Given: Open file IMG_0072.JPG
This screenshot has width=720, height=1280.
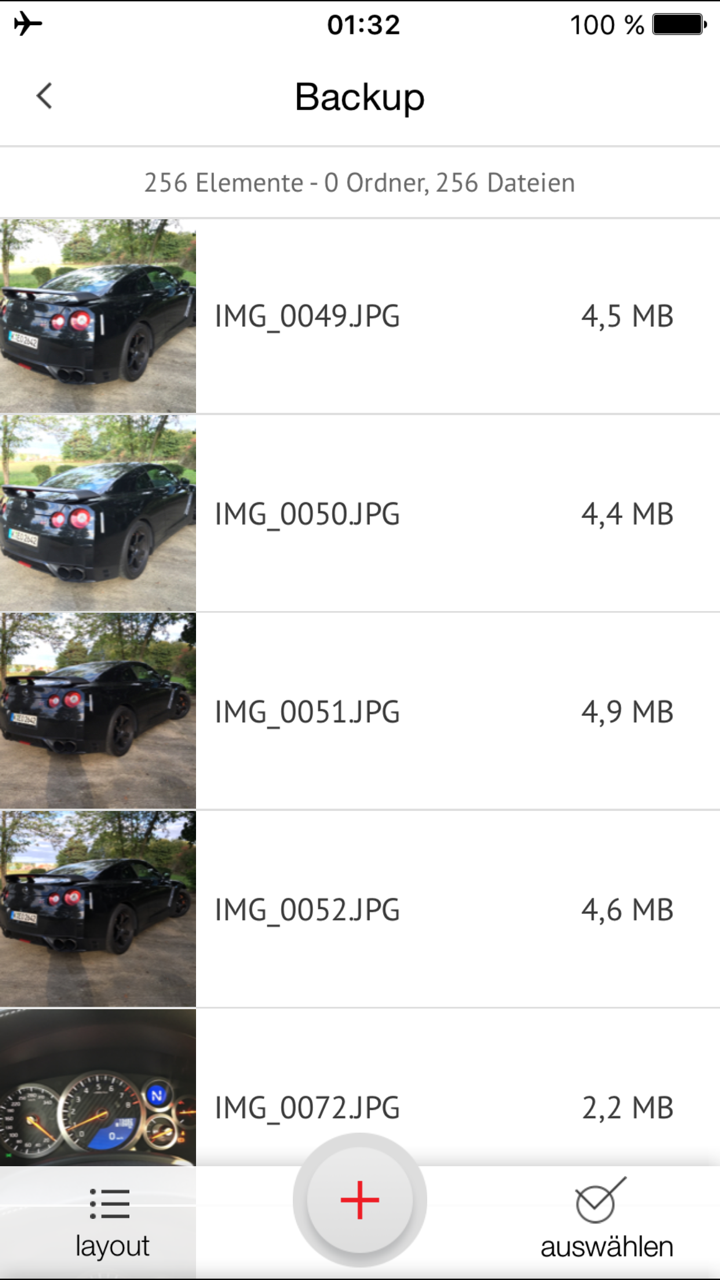Looking at the screenshot, I should click(x=360, y=1088).
